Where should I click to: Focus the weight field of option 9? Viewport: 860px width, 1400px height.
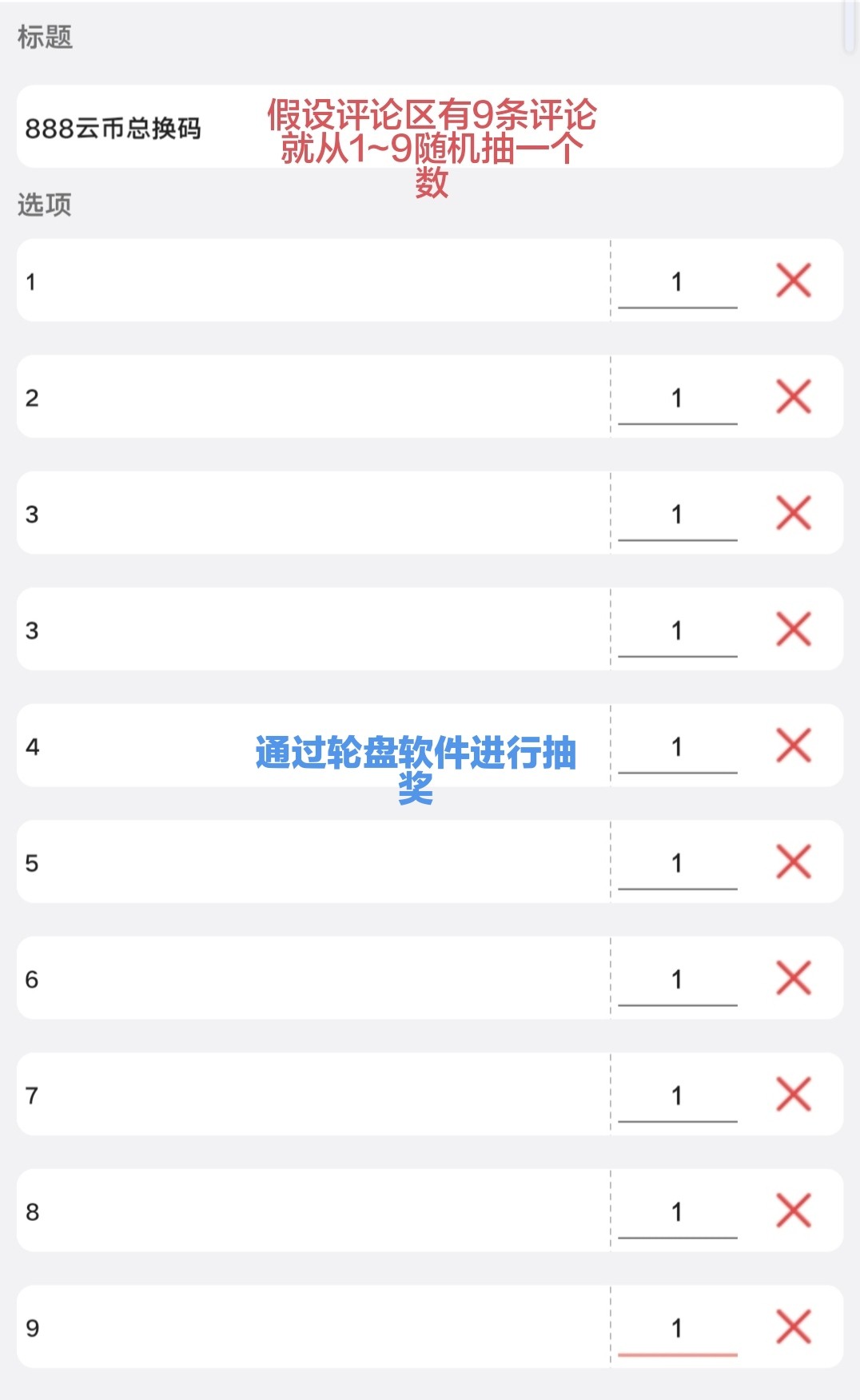click(x=677, y=1328)
